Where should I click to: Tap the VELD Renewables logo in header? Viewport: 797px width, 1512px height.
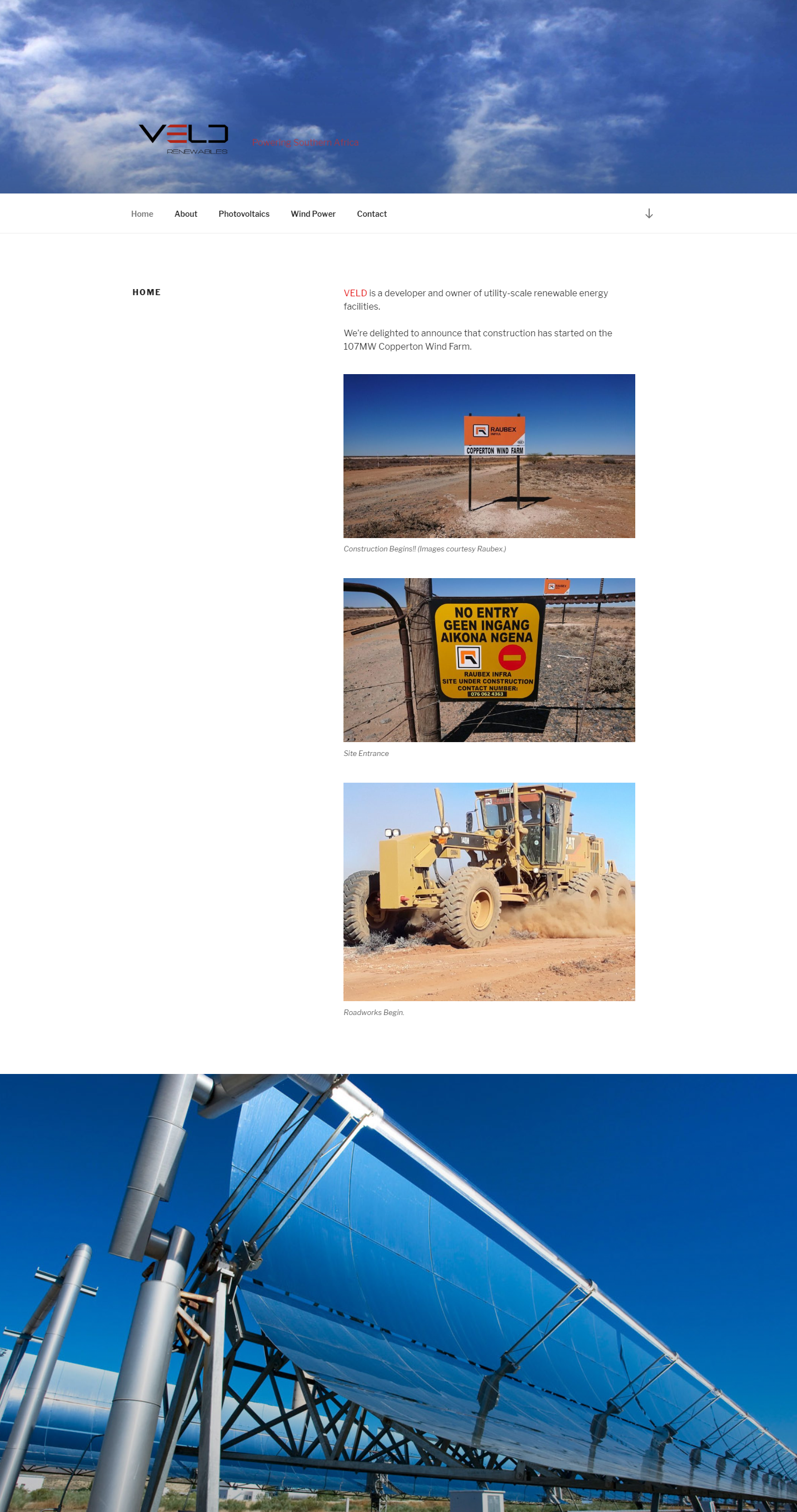184,139
